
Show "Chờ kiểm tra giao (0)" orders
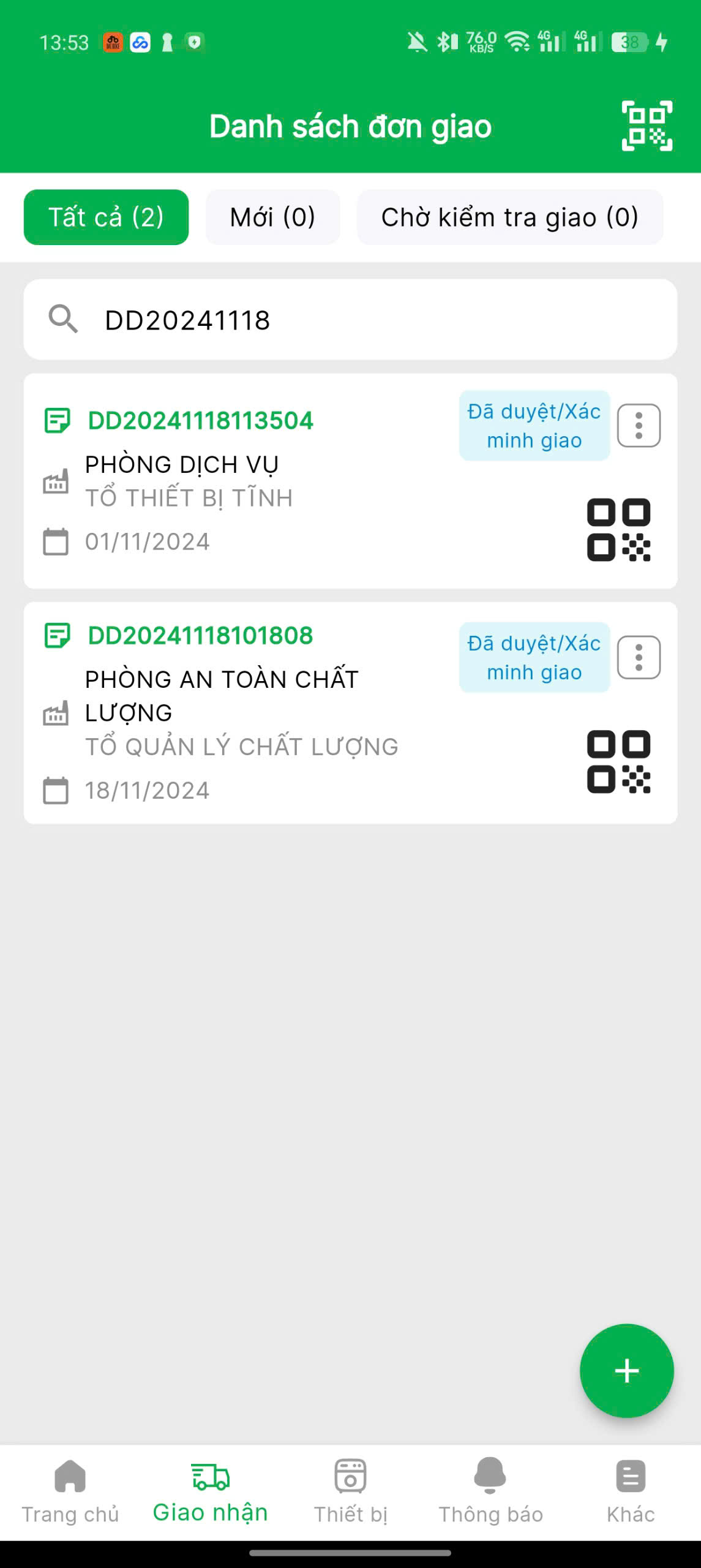[x=509, y=217]
